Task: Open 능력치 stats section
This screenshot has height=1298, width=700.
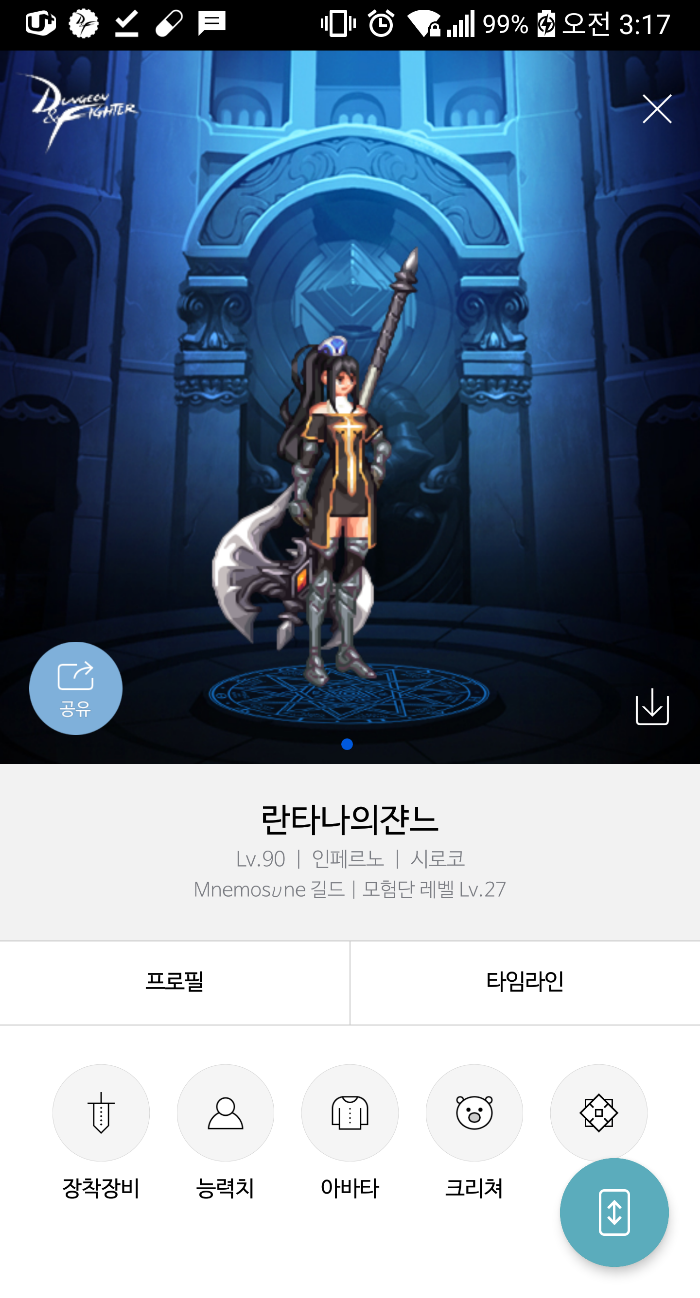Action: [225, 1113]
